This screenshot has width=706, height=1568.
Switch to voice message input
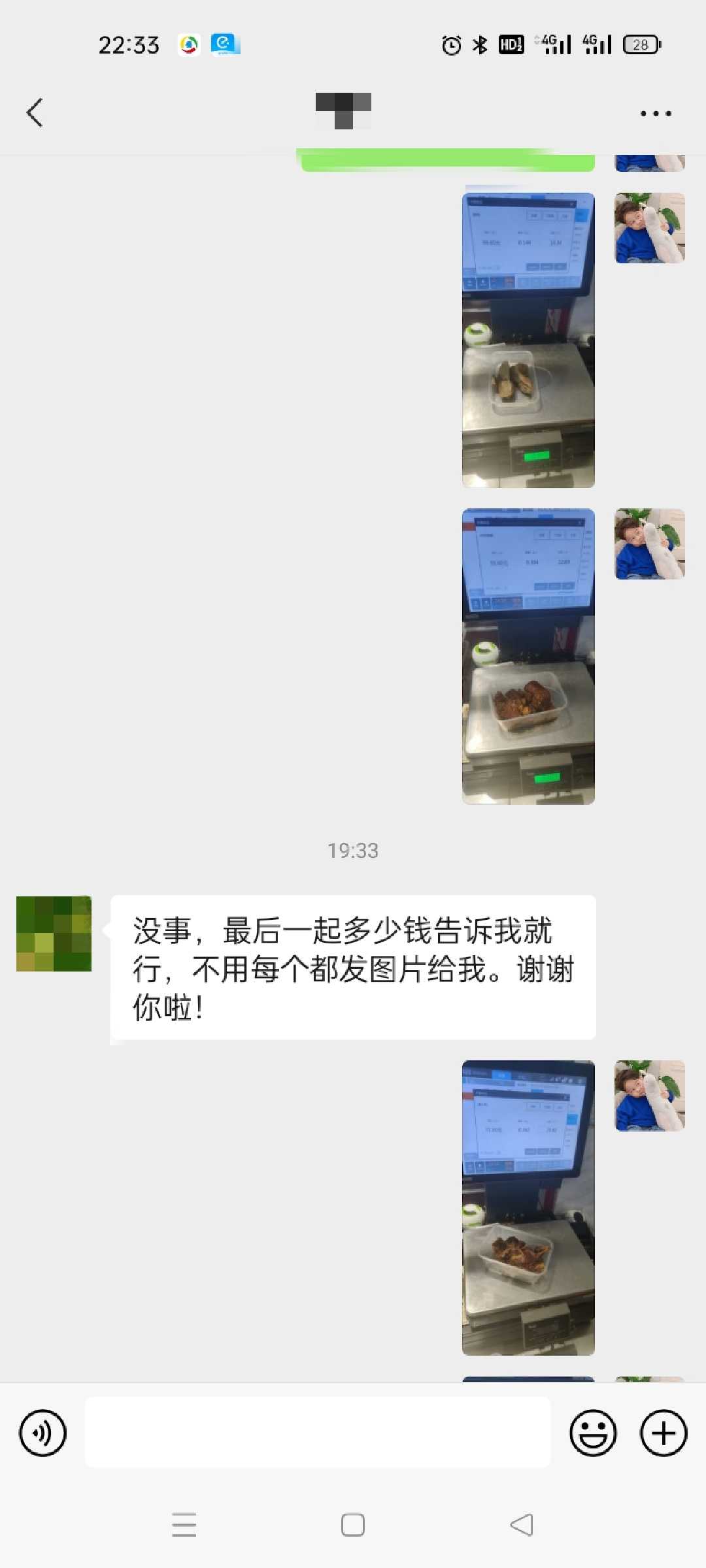43,1433
